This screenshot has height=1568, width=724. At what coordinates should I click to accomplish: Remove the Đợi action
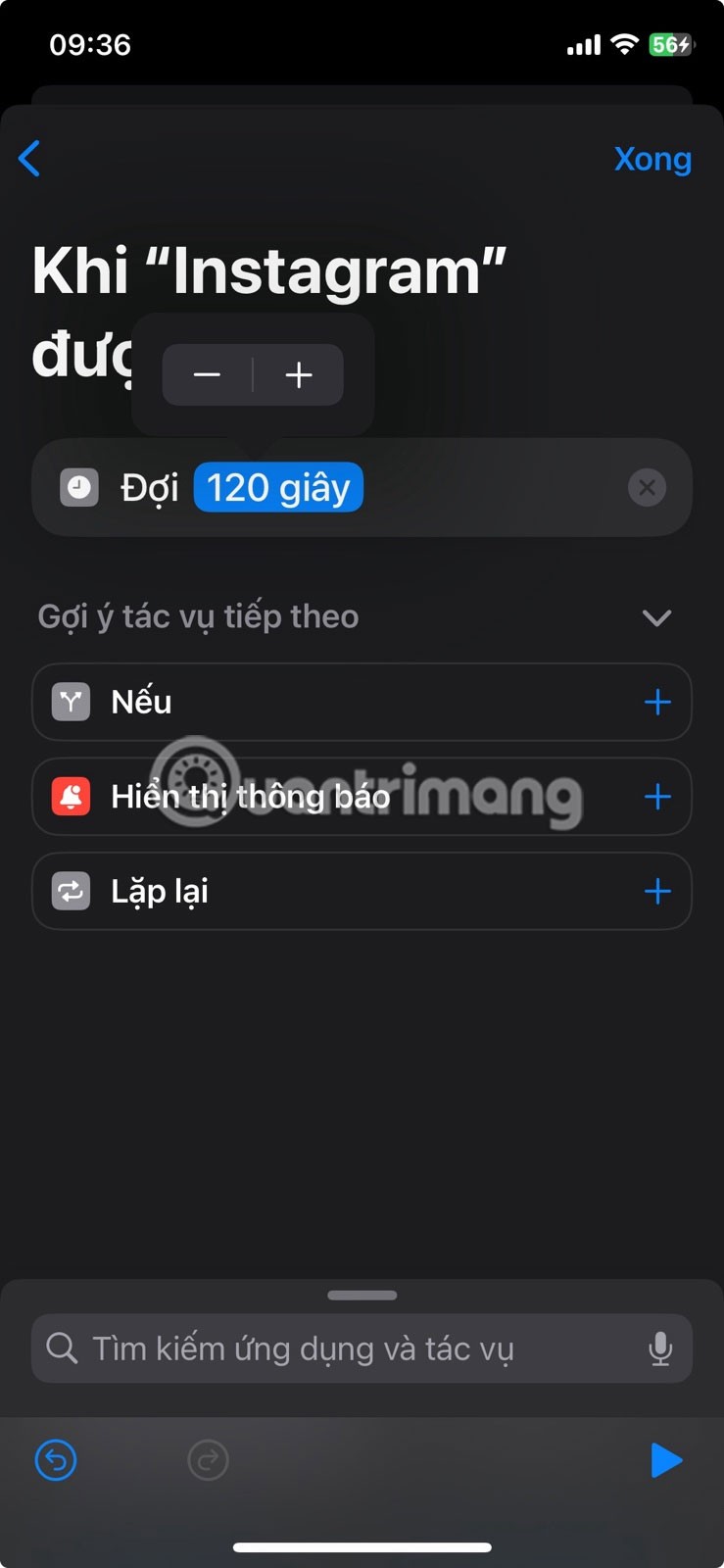click(x=647, y=488)
